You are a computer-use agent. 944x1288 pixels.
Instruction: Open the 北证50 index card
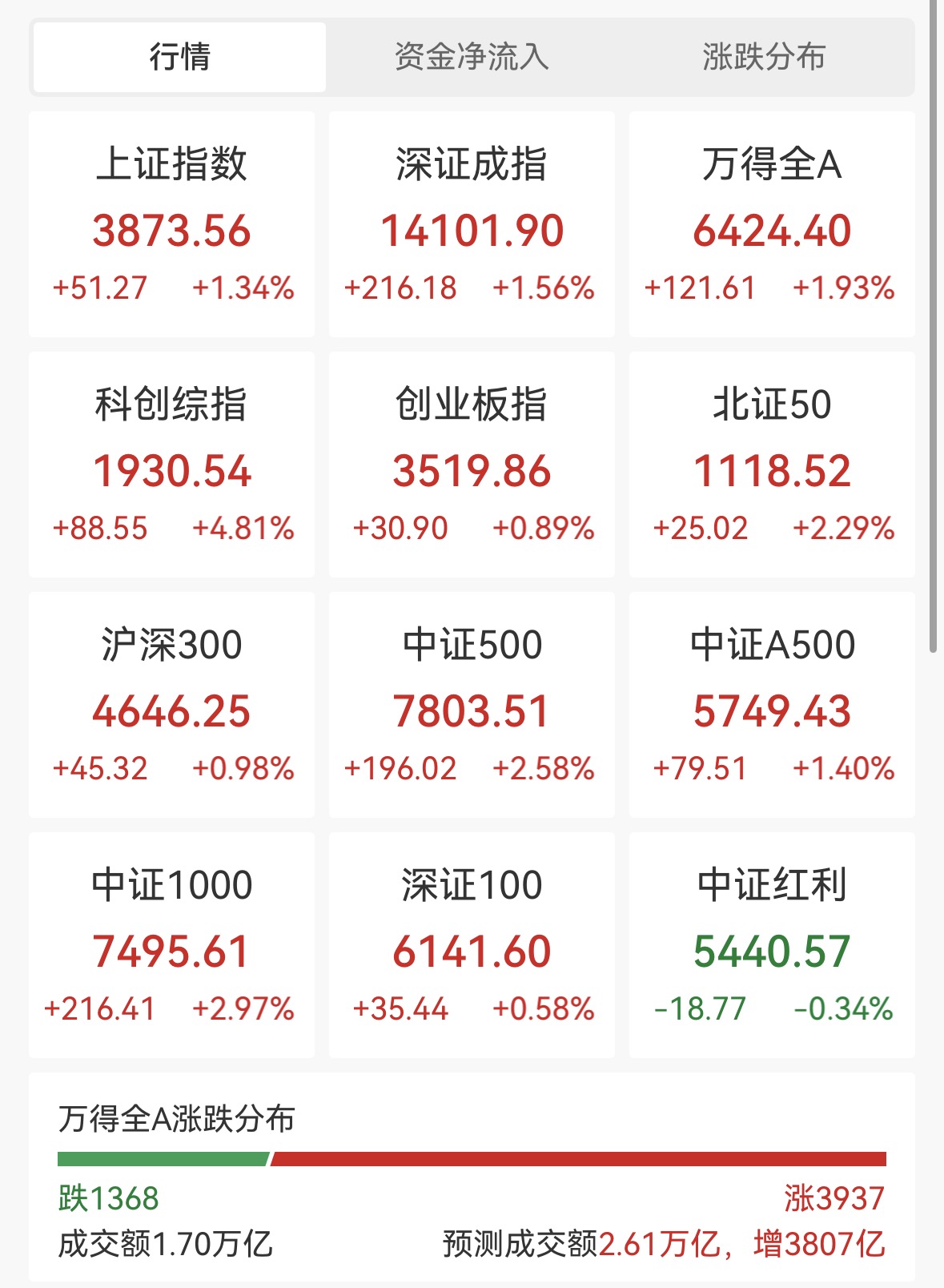pyautogui.click(x=772, y=465)
